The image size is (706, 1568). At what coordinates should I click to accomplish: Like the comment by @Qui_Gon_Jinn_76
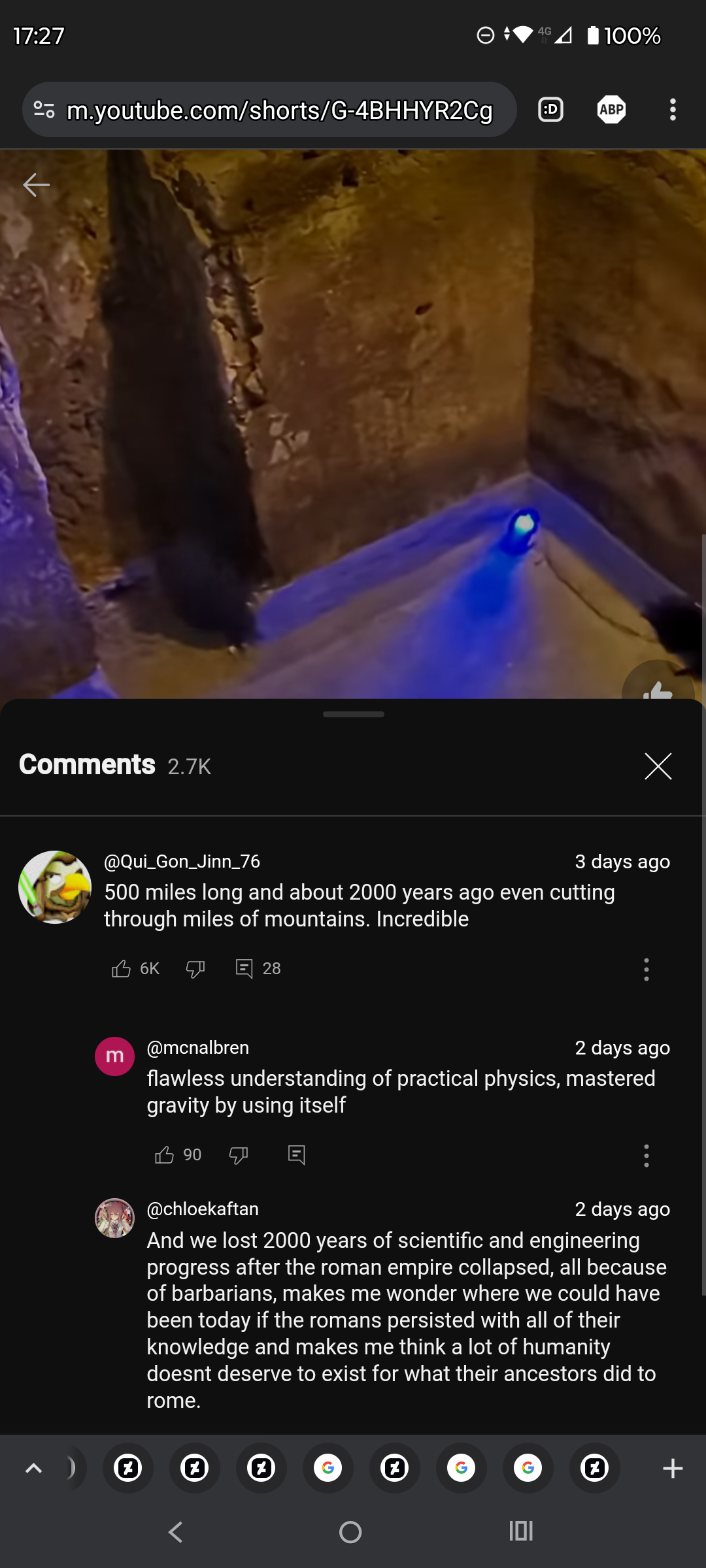121,968
